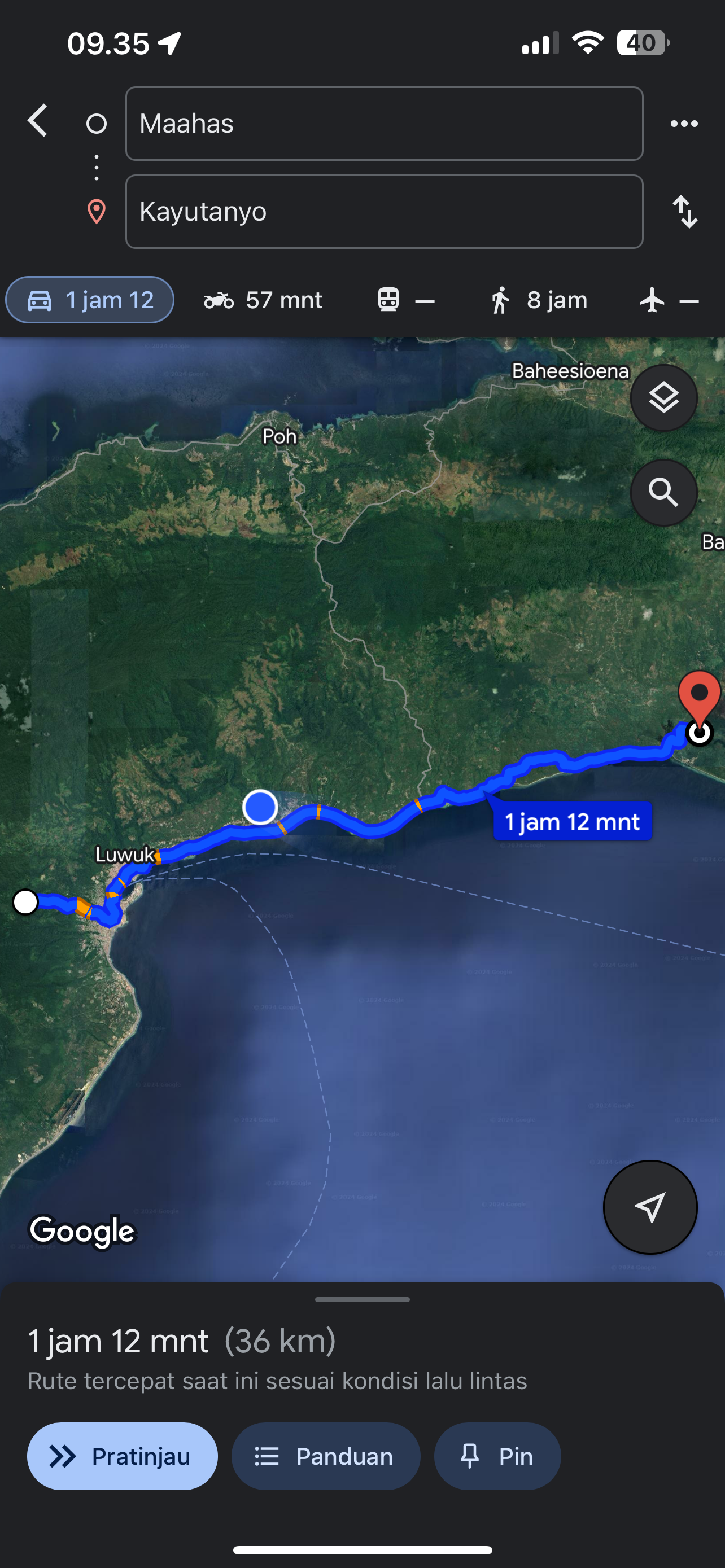This screenshot has height=1568, width=725.
Task: Start the Pratinjau route preview
Action: tap(123, 1456)
